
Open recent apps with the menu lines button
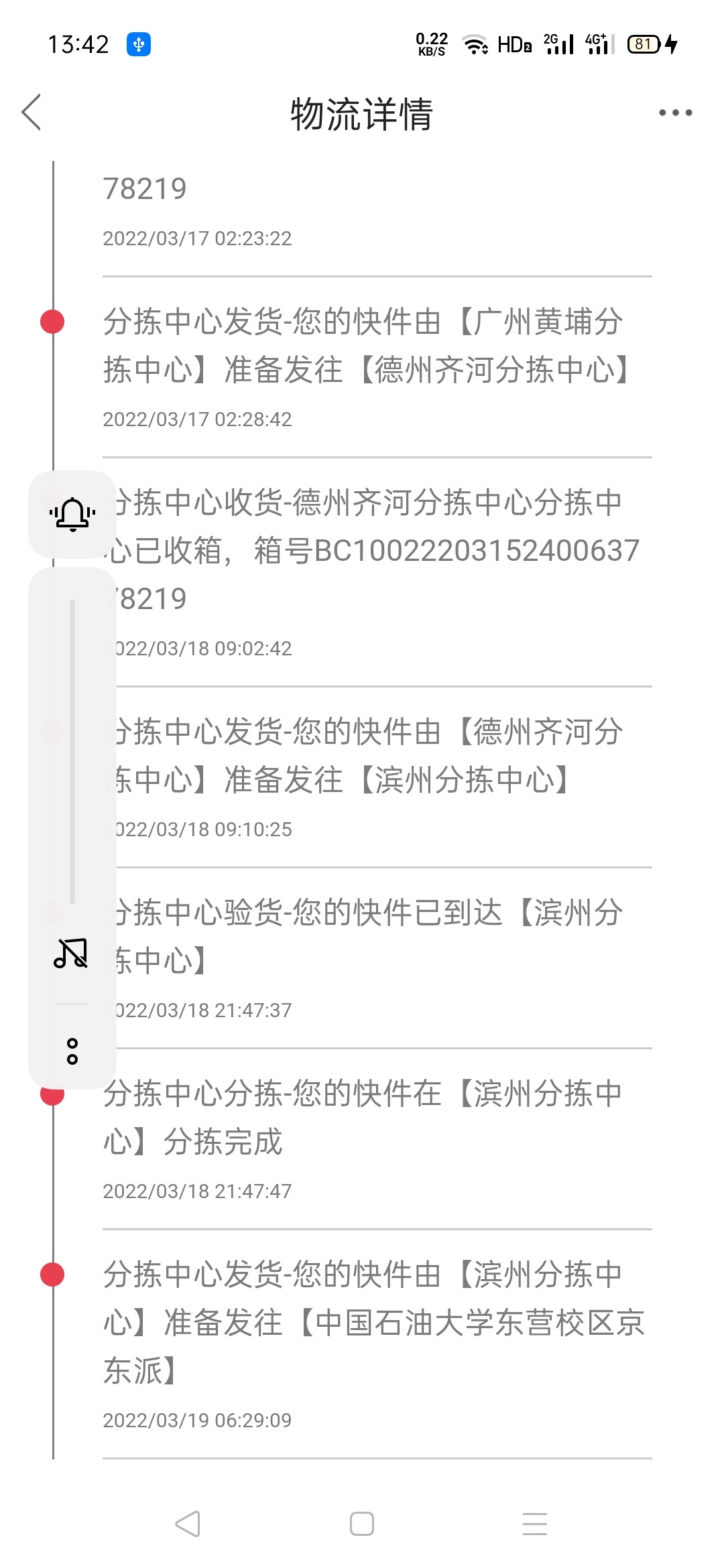[x=535, y=1524]
